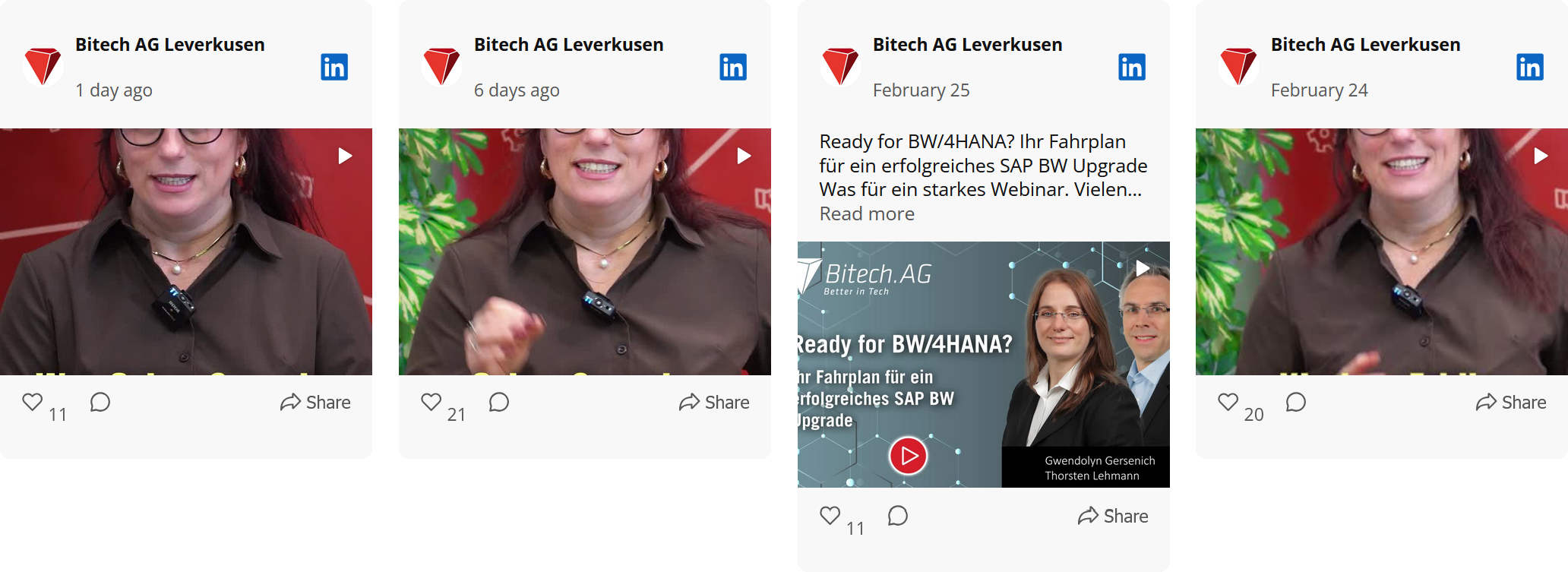Share the post from 6 days ago
The width and height of the screenshot is (1568, 572).
[x=714, y=403]
